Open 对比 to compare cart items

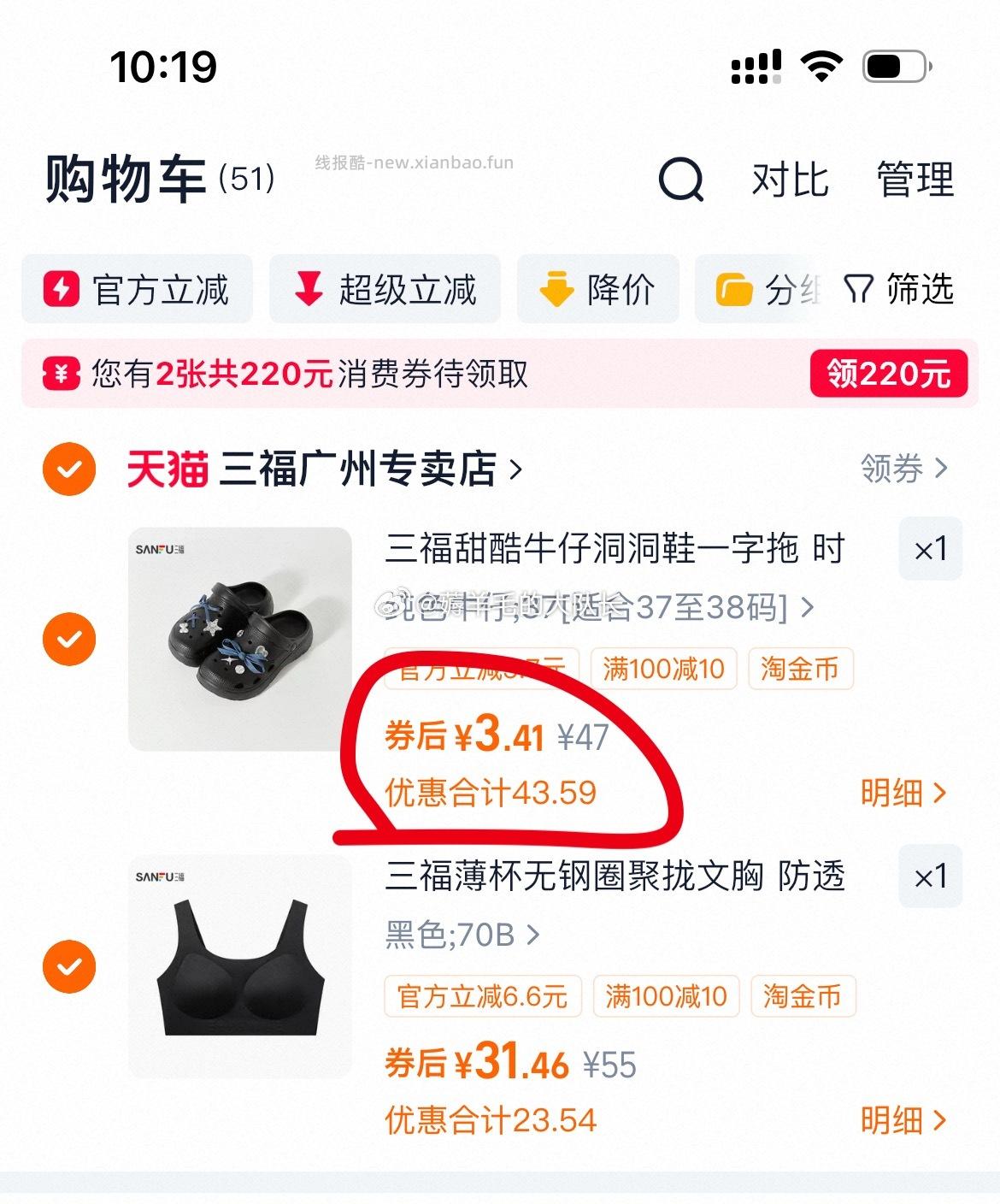pos(790,180)
